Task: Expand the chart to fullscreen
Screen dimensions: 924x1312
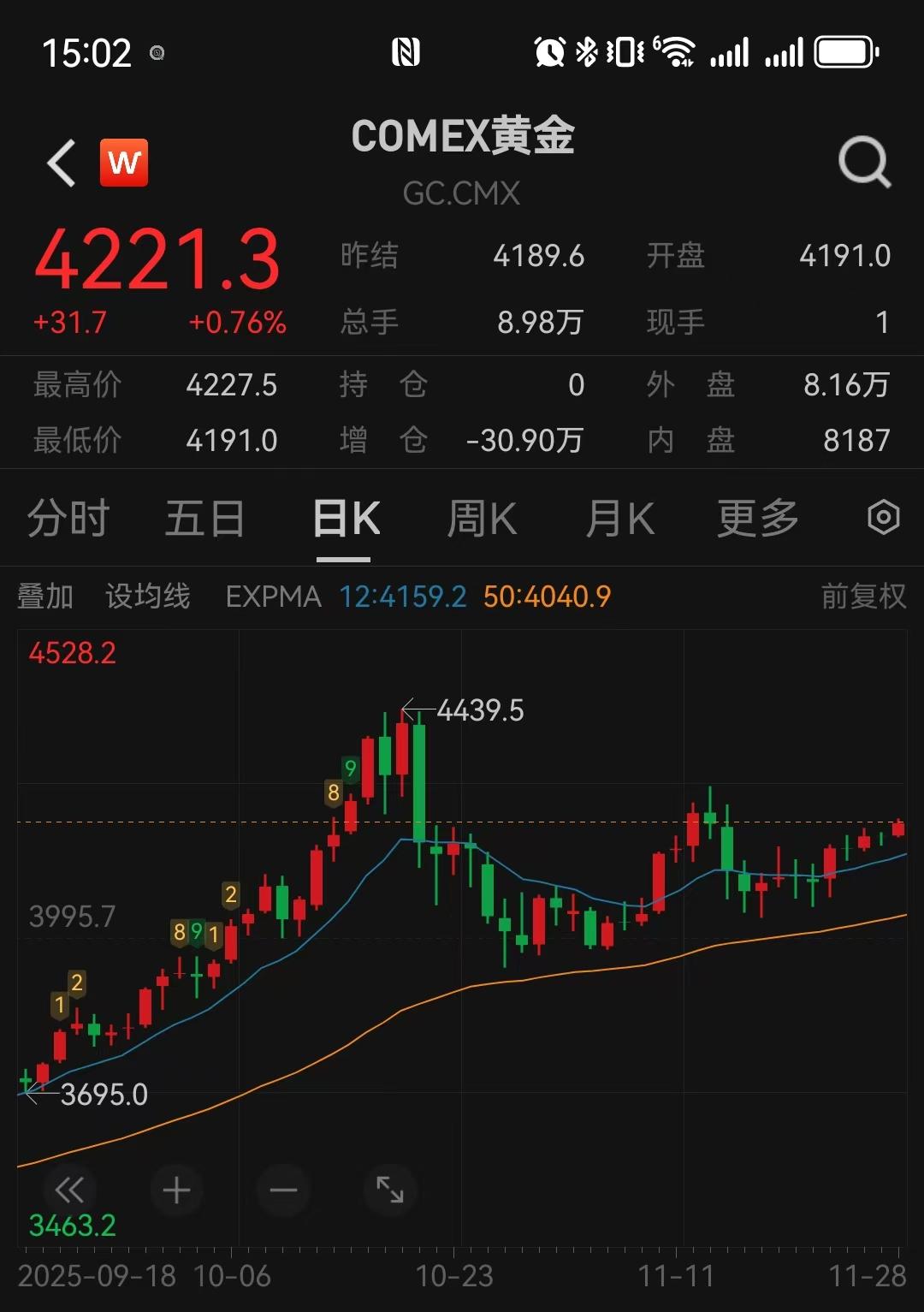Action: [x=390, y=1190]
